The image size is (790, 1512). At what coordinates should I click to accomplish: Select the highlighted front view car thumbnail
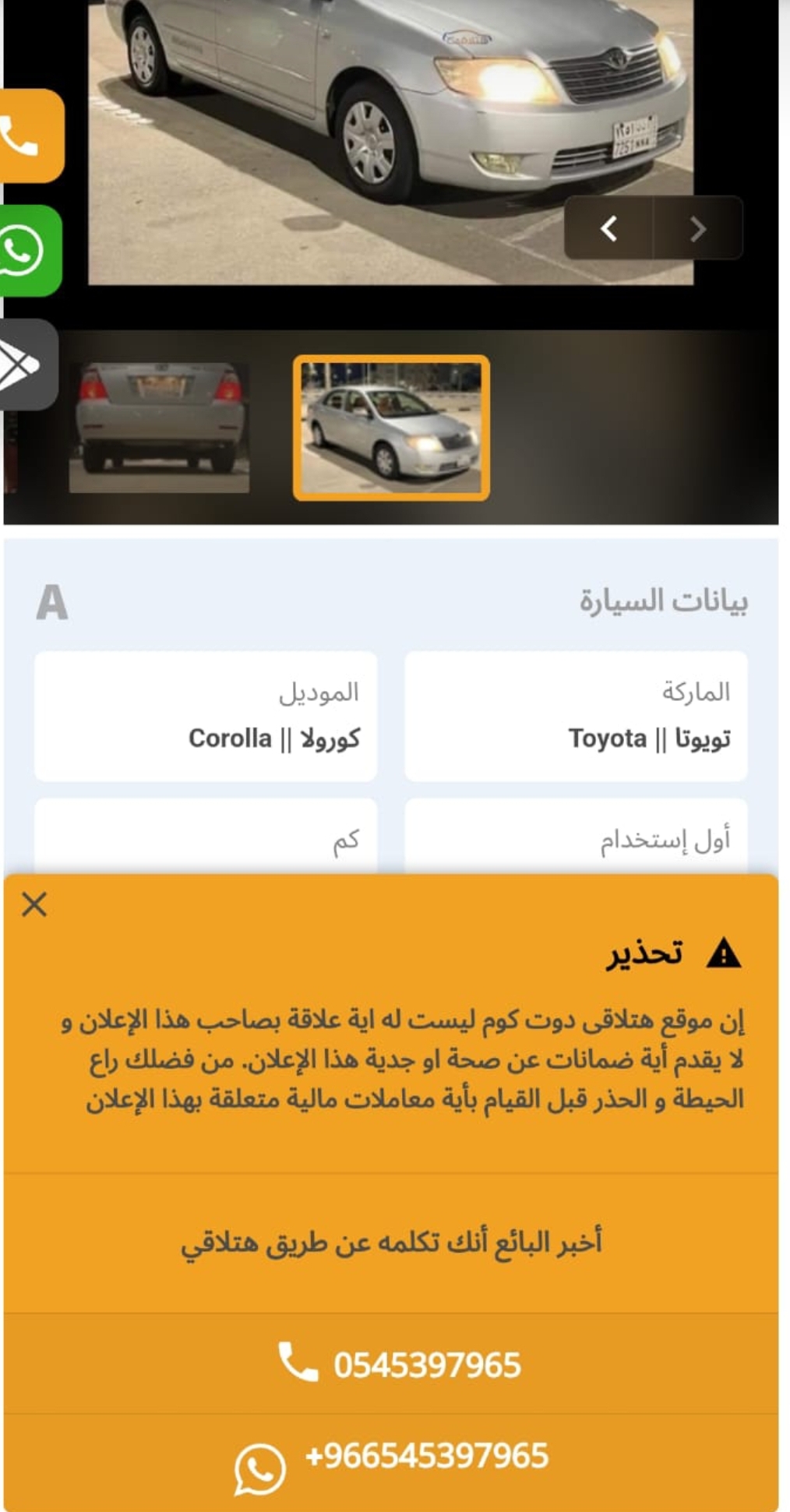391,428
